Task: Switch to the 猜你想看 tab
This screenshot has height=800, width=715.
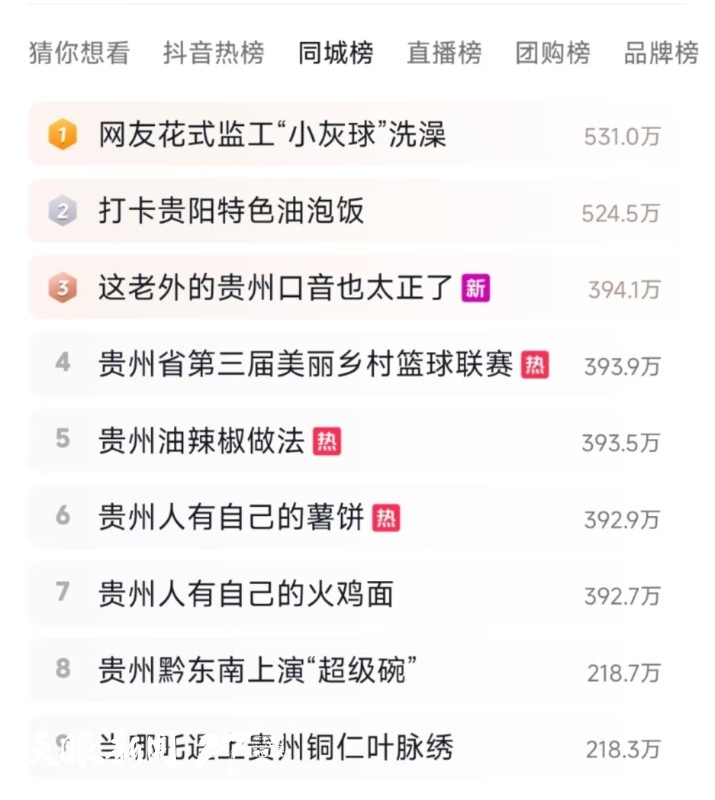Action: click(x=80, y=53)
